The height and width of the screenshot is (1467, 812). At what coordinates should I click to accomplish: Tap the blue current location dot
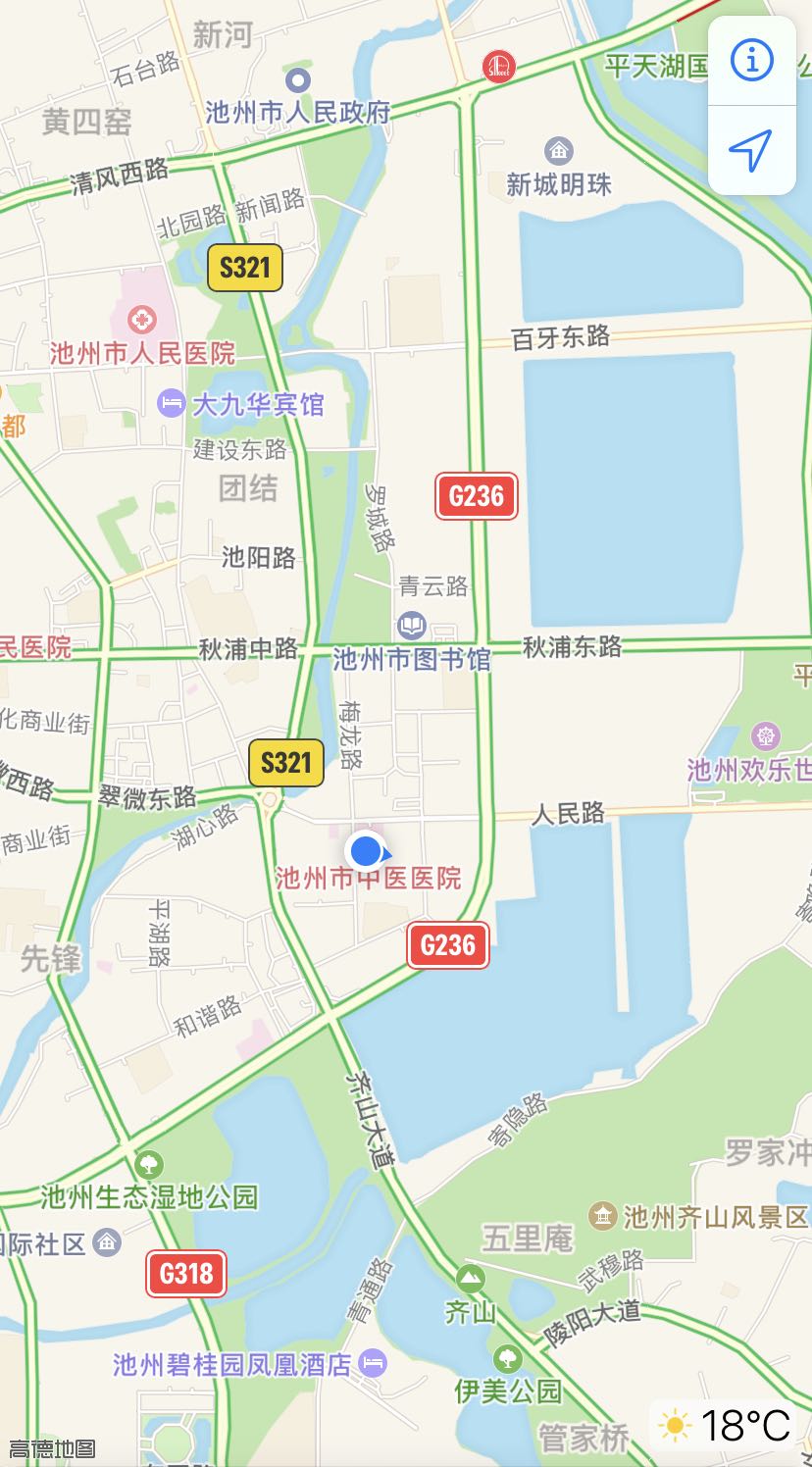[x=366, y=851]
